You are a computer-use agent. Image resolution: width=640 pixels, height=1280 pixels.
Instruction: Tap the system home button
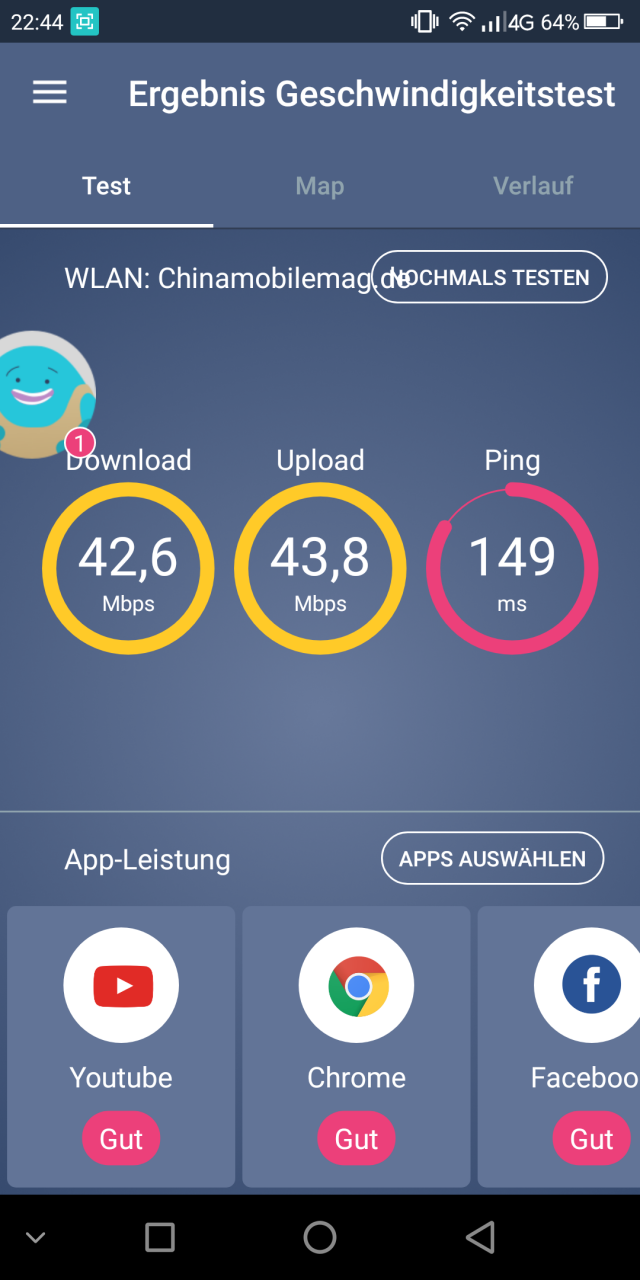(320, 1237)
